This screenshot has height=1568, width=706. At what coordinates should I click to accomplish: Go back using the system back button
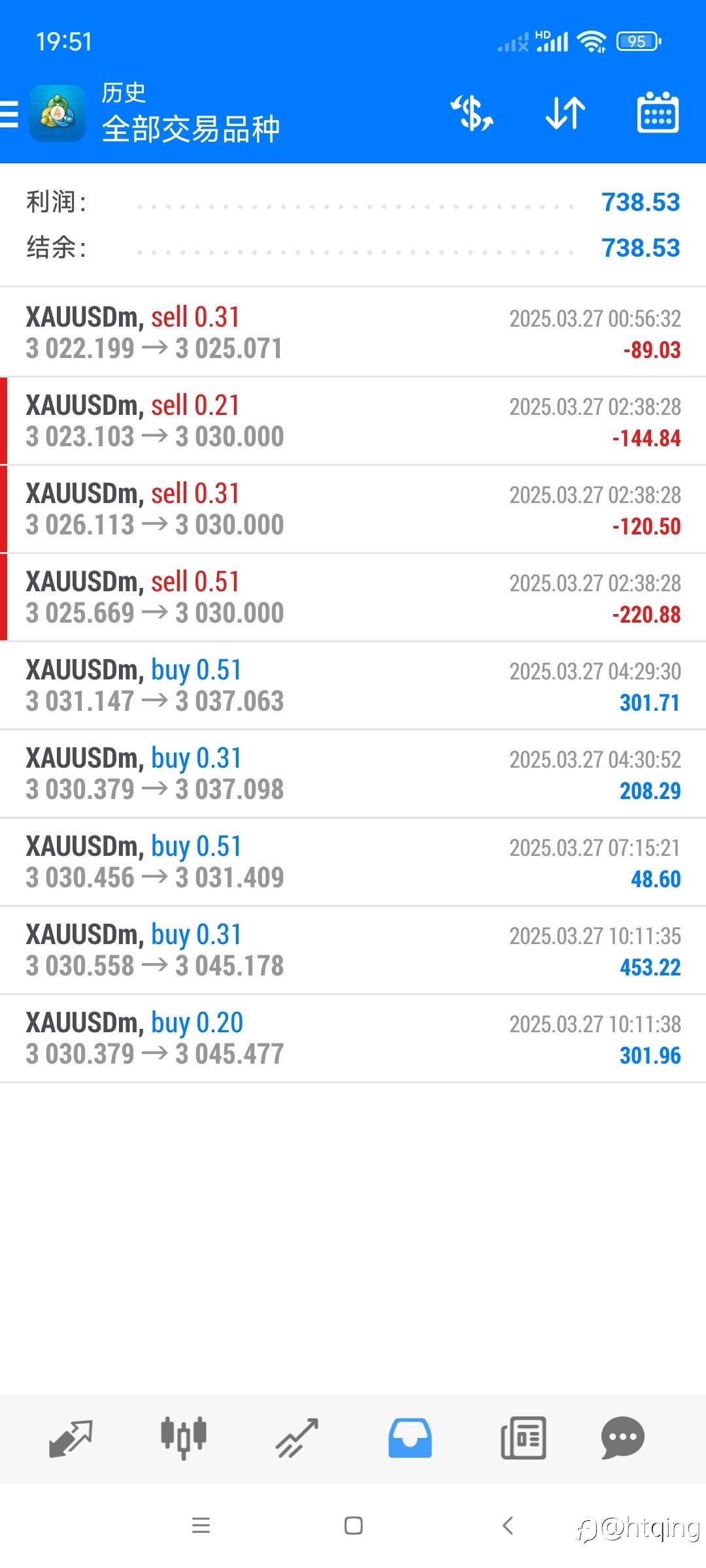click(x=507, y=1526)
